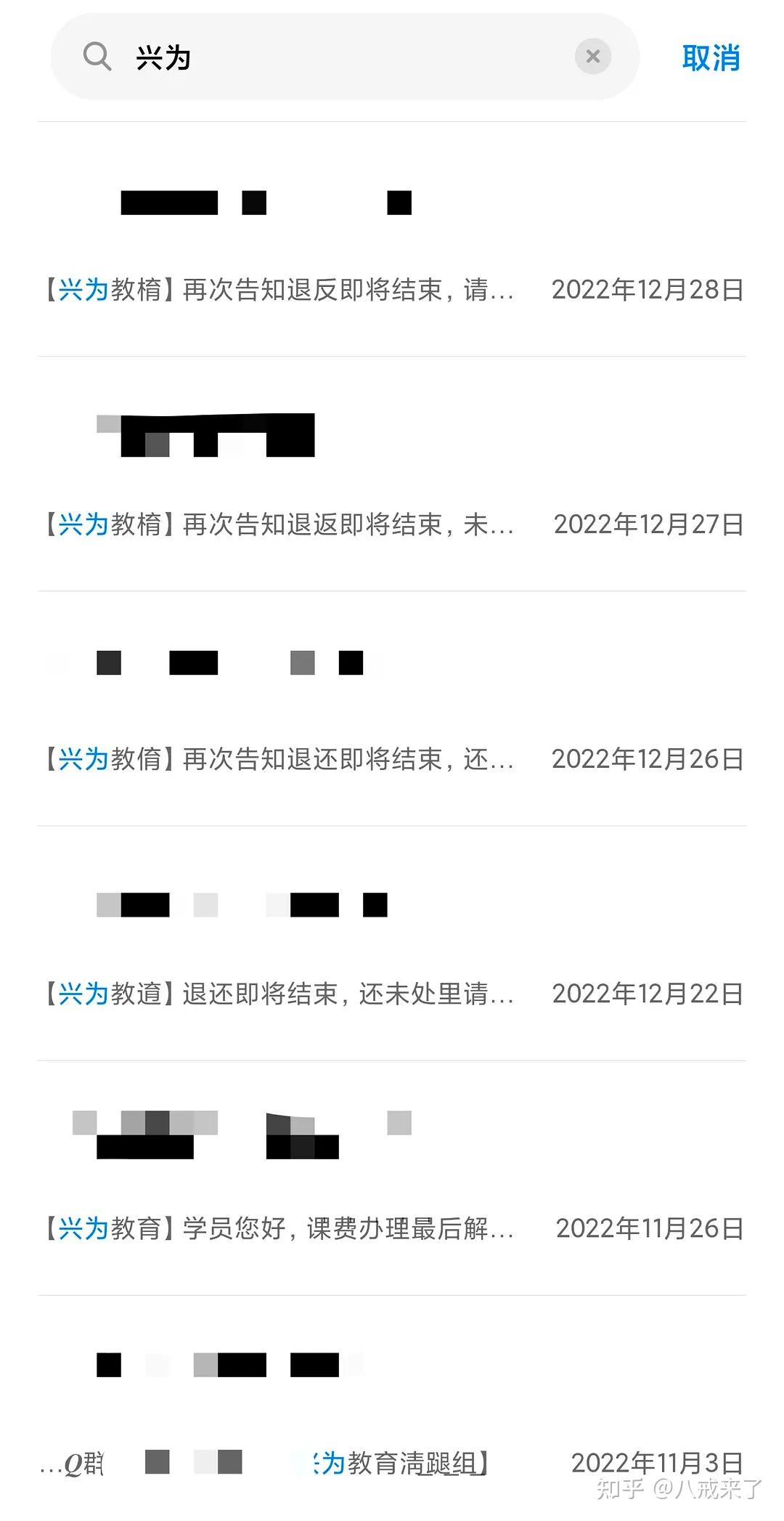
Task: Open the message dated 2022年12月27日
Action: point(392,474)
